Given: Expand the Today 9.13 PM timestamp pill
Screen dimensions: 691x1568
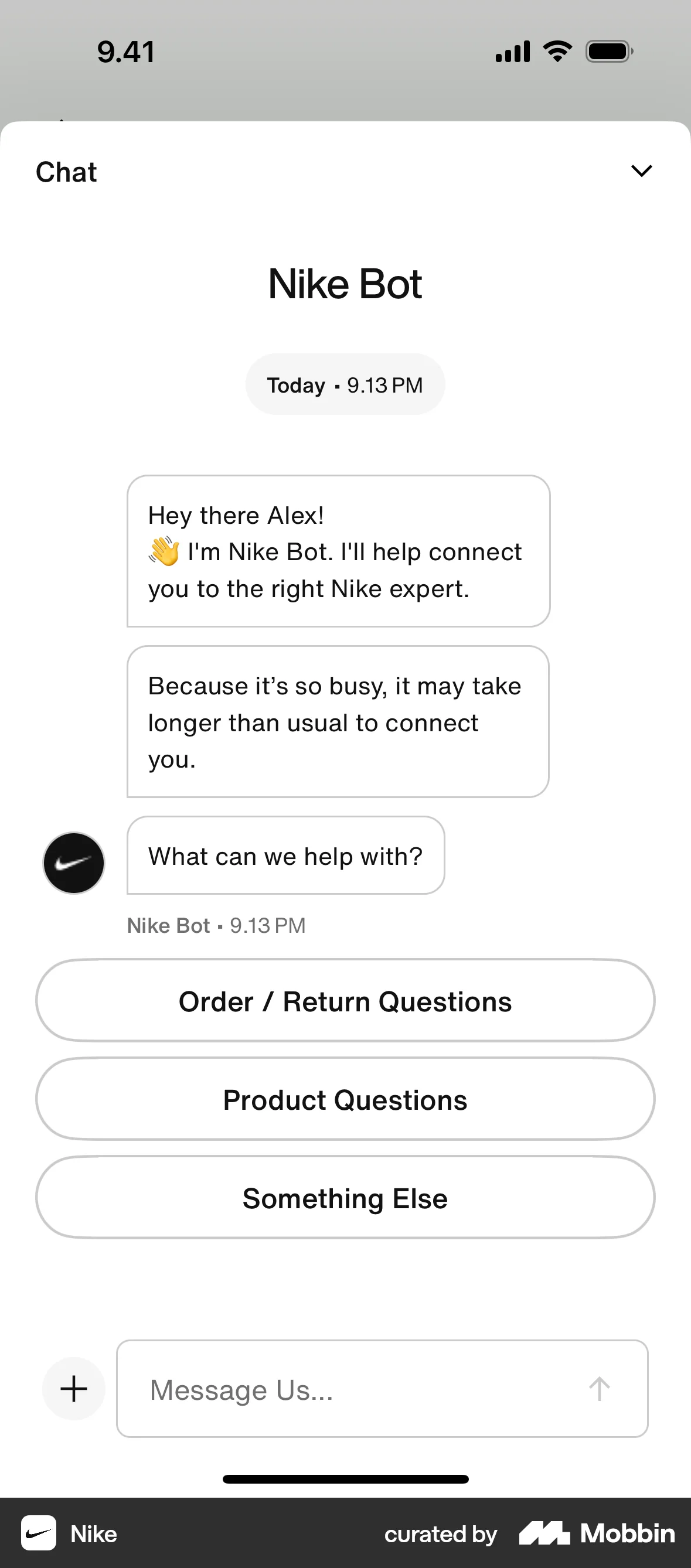Looking at the screenshot, I should coord(345,384).
